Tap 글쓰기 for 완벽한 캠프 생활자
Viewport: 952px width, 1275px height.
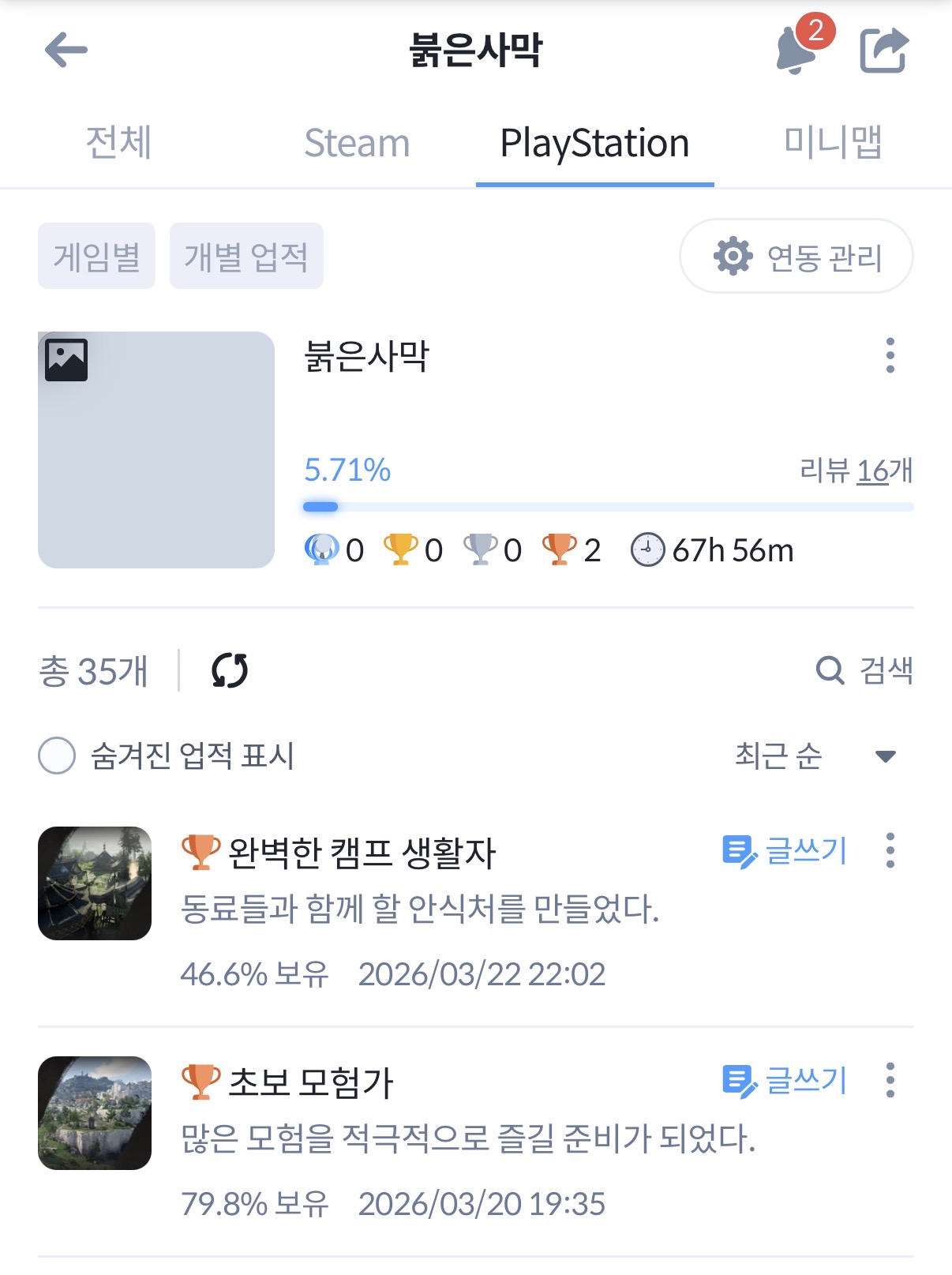coord(785,851)
